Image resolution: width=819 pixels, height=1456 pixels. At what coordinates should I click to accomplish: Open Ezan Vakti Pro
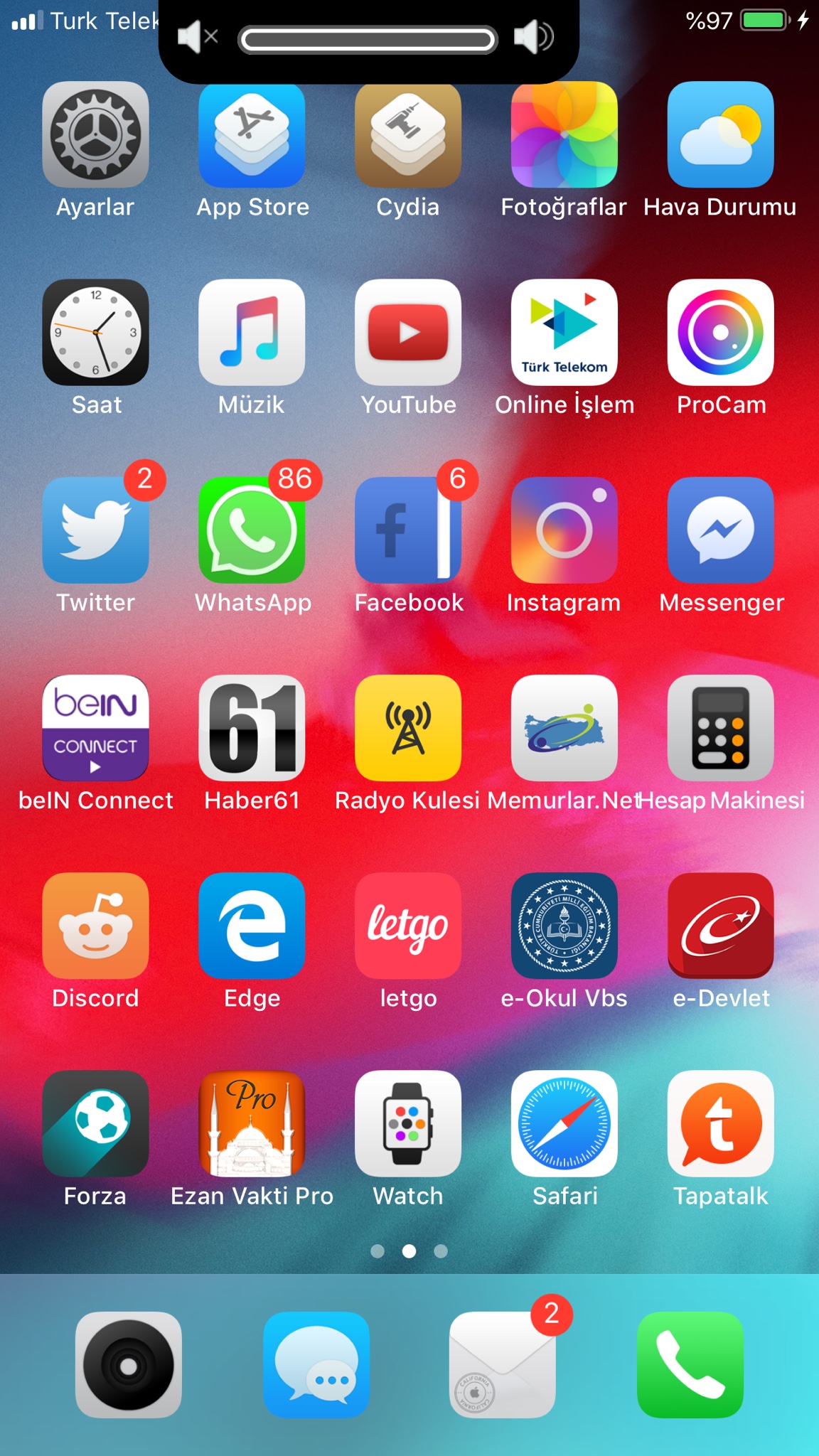(252, 1123)
